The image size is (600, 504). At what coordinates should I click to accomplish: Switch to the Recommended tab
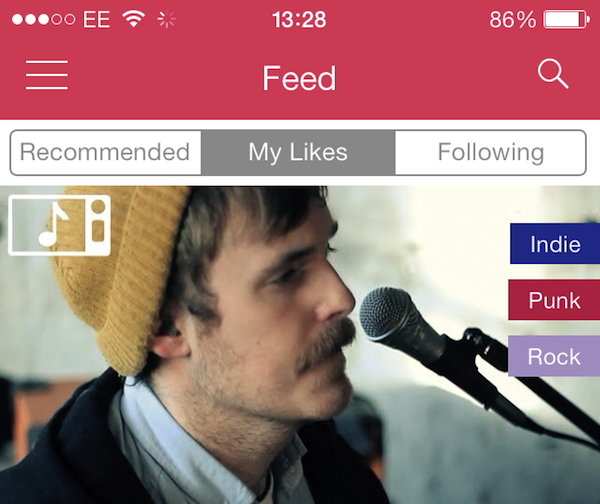(x=105, y=153)
